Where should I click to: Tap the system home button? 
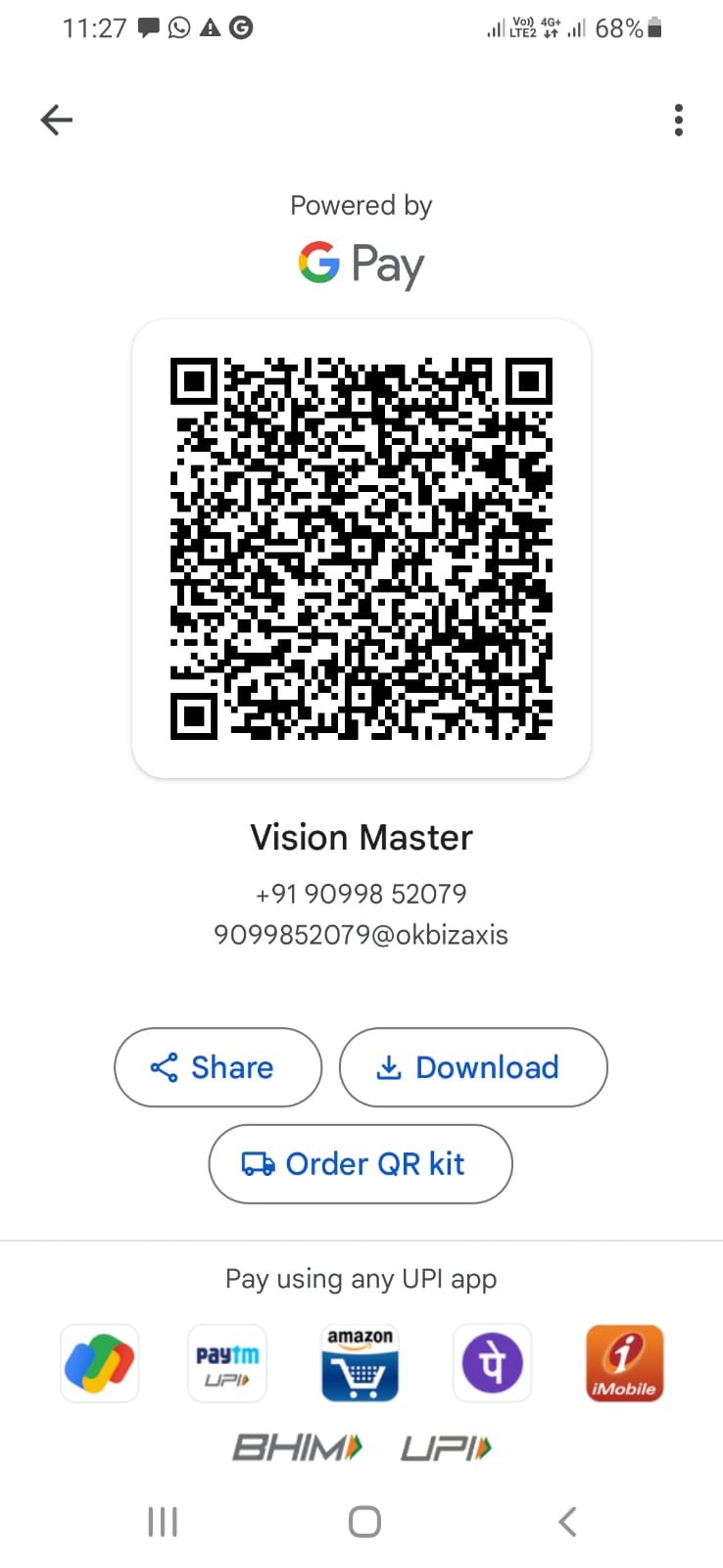coord(364,1522)
